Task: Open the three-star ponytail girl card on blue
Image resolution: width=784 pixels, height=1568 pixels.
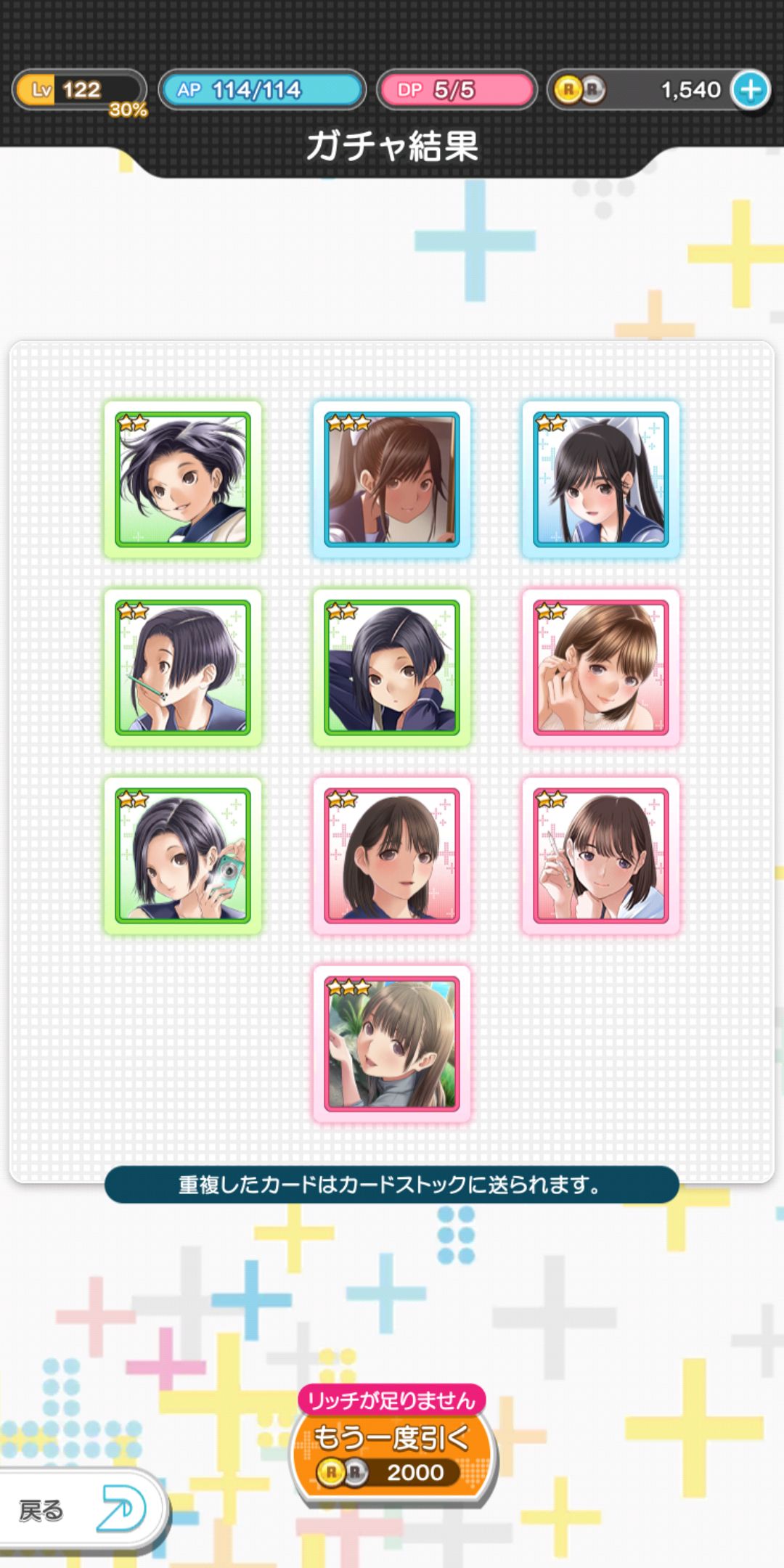Action: [x=392, y=479]
